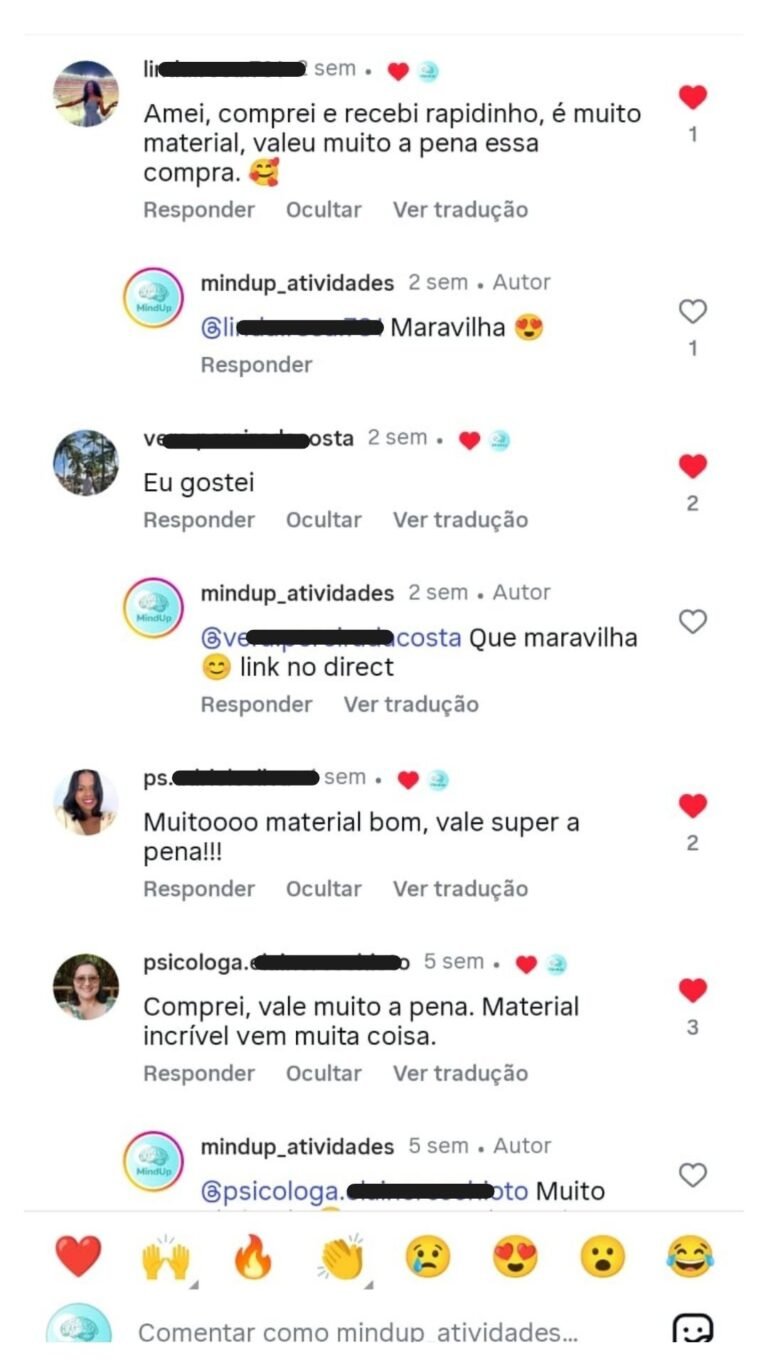Remove the like on the "Amei, comprei" comment
This screenshot has height=1365, width=768.
(692, 98)
